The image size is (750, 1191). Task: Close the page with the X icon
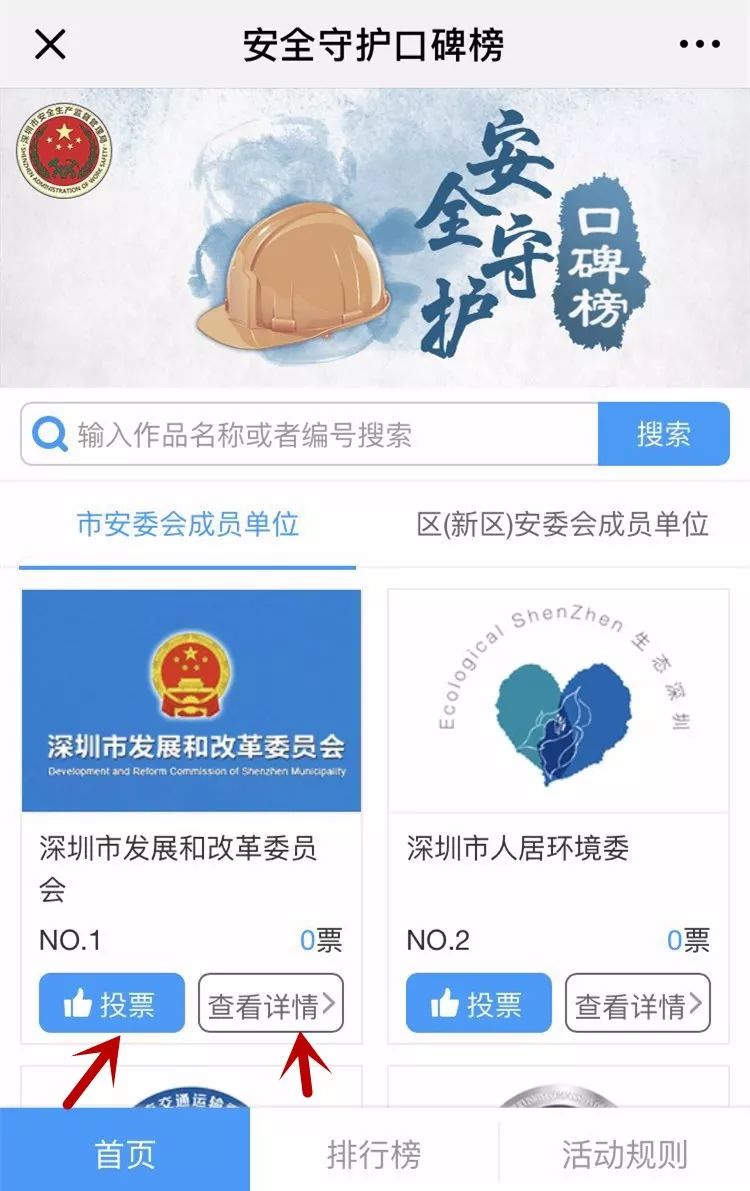tap(50, 44)
